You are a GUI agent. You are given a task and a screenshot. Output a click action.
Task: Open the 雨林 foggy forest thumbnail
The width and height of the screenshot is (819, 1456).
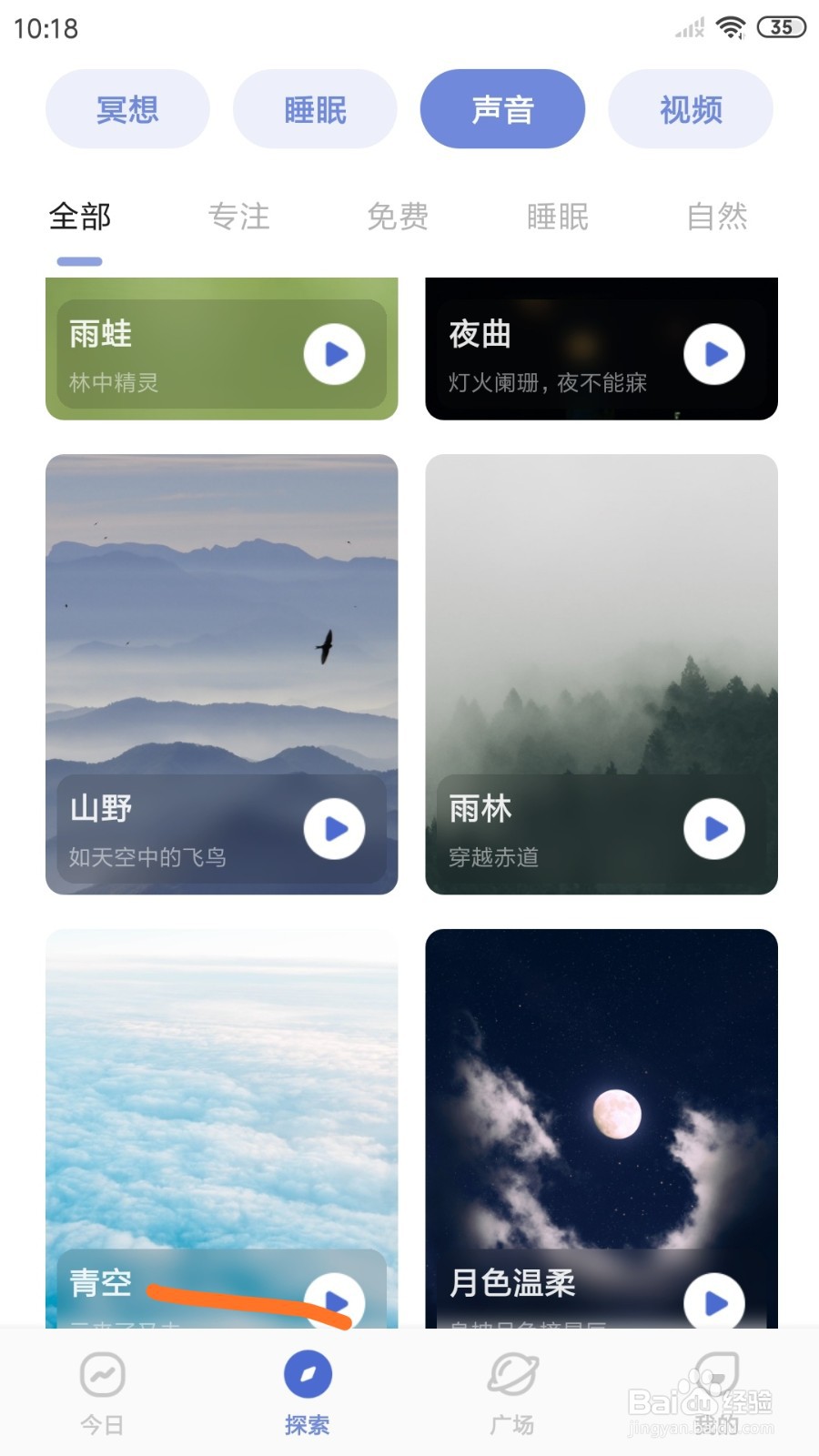pyautogui.click(x=601, y=637)
